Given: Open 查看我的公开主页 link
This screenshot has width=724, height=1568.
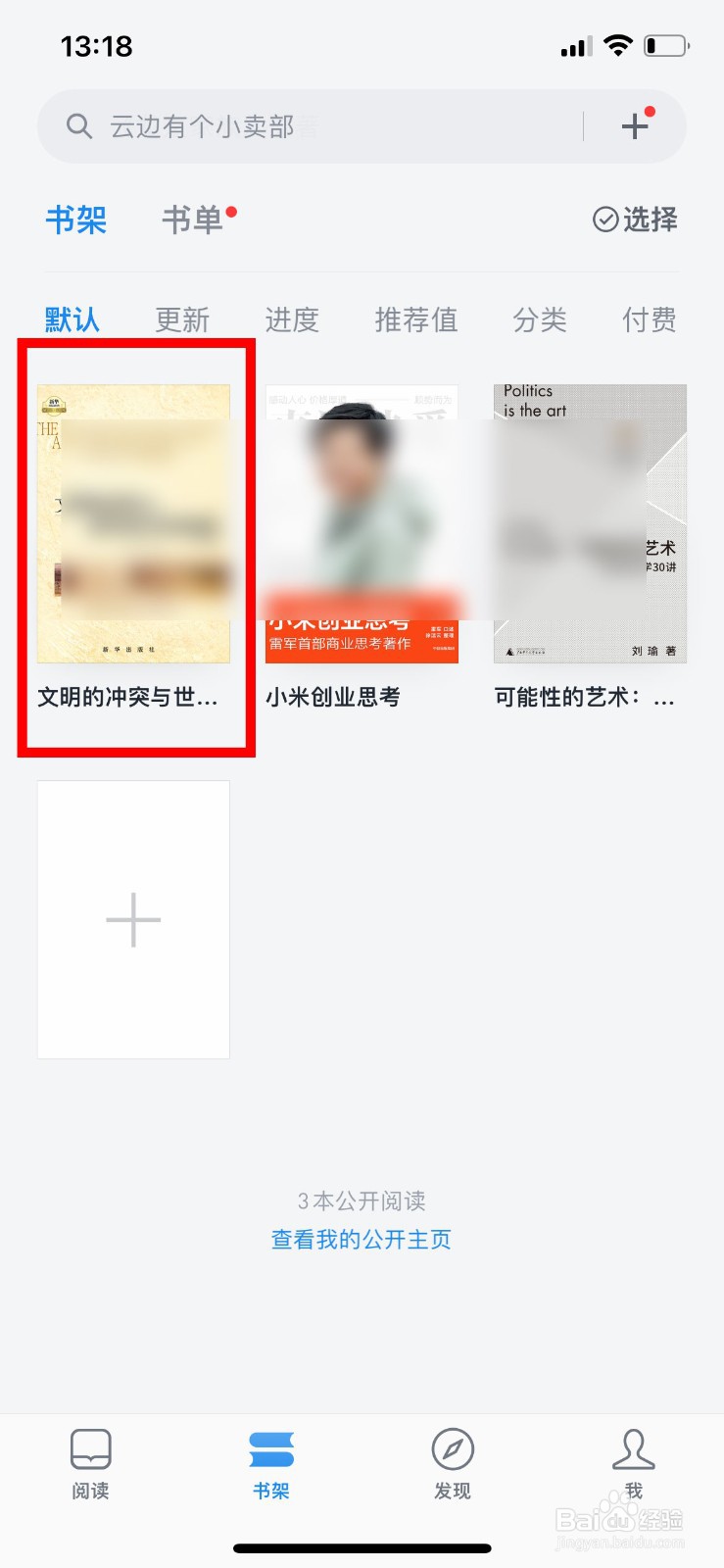Looking at the screenshot, I should (x=361, y=1239).
